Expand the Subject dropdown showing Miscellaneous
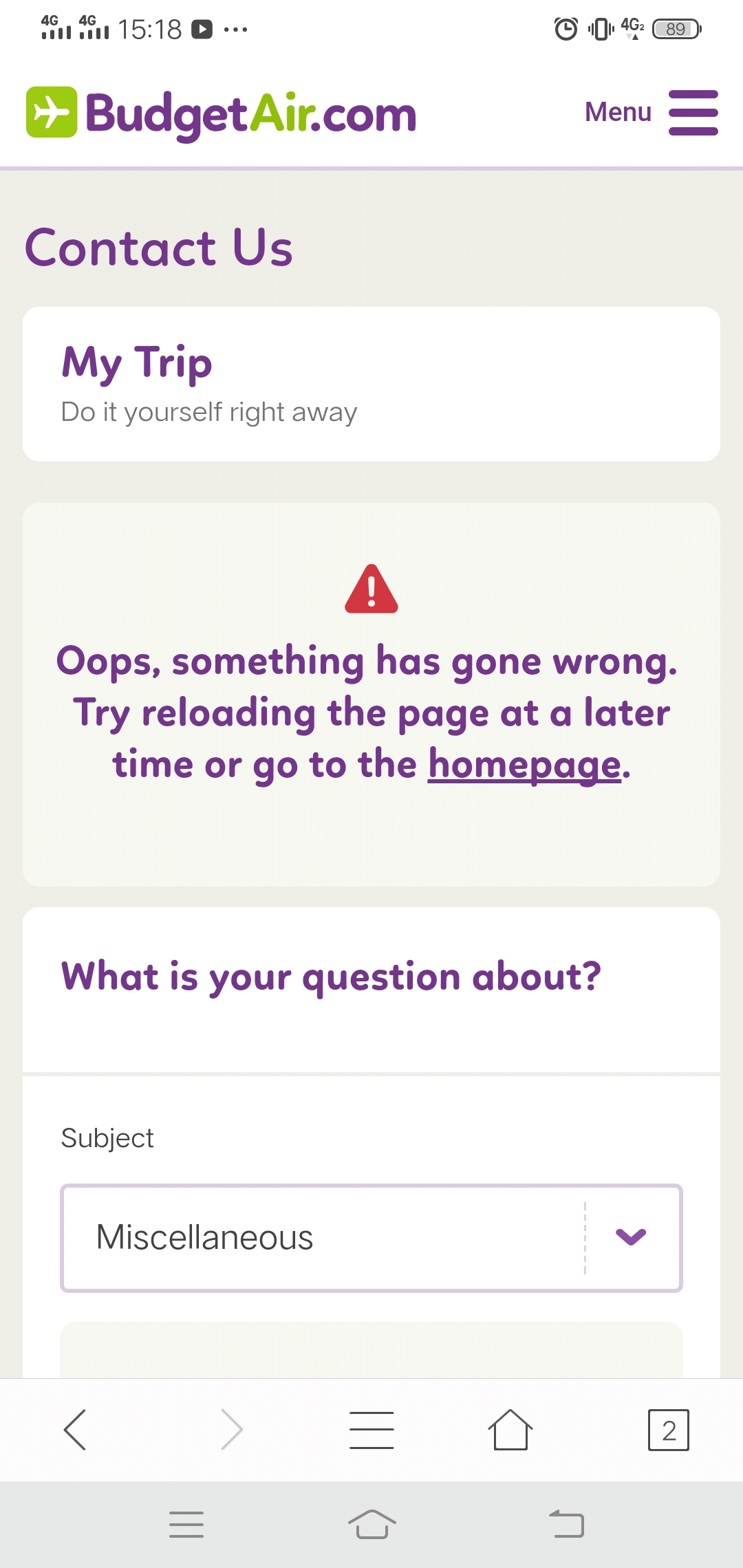This screenshot has height=1568, width=743. click(371, 1237)
